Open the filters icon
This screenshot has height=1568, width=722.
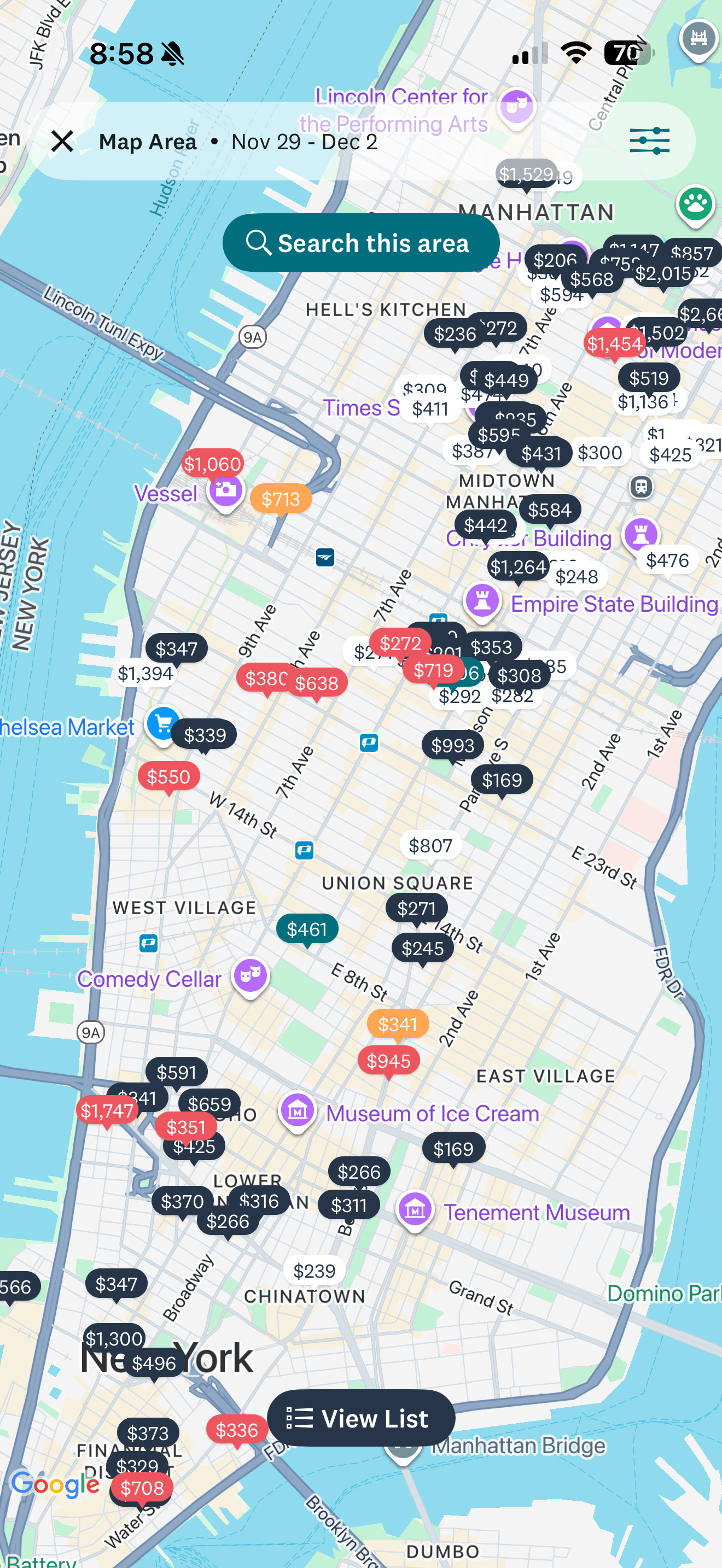coord(649,141)
